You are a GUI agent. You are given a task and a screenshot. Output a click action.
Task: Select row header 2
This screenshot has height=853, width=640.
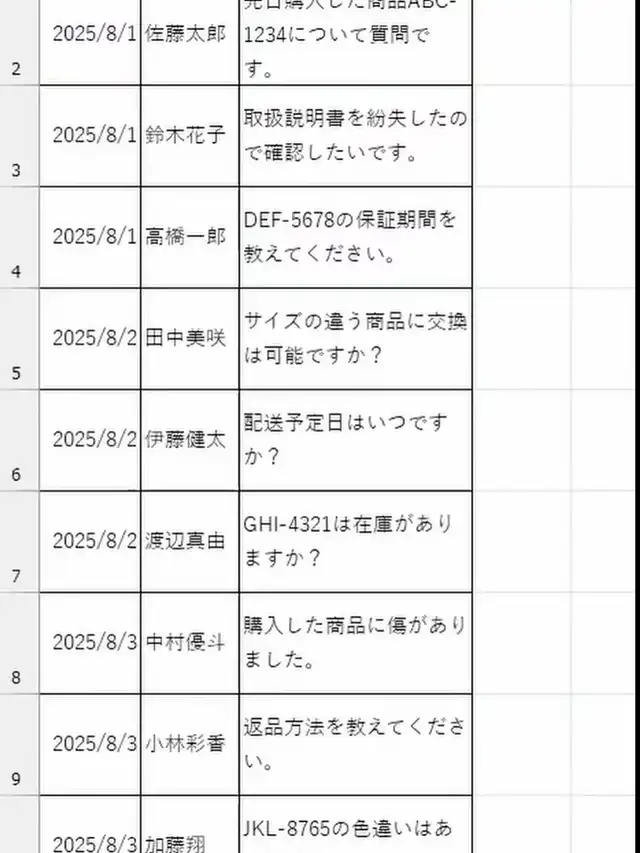click(19, 42)
